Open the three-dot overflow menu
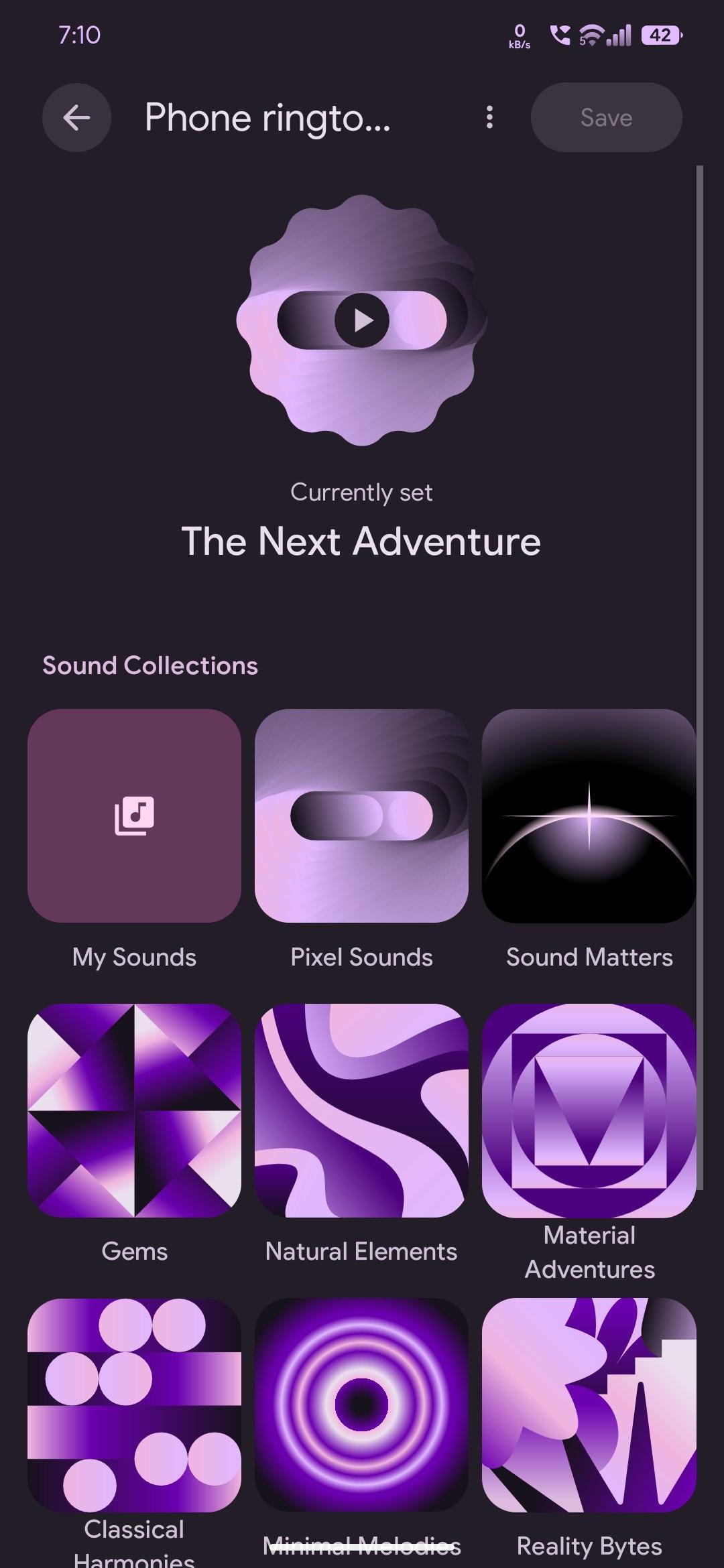Screen dimensions: 724x1568 tap(489, 118)
